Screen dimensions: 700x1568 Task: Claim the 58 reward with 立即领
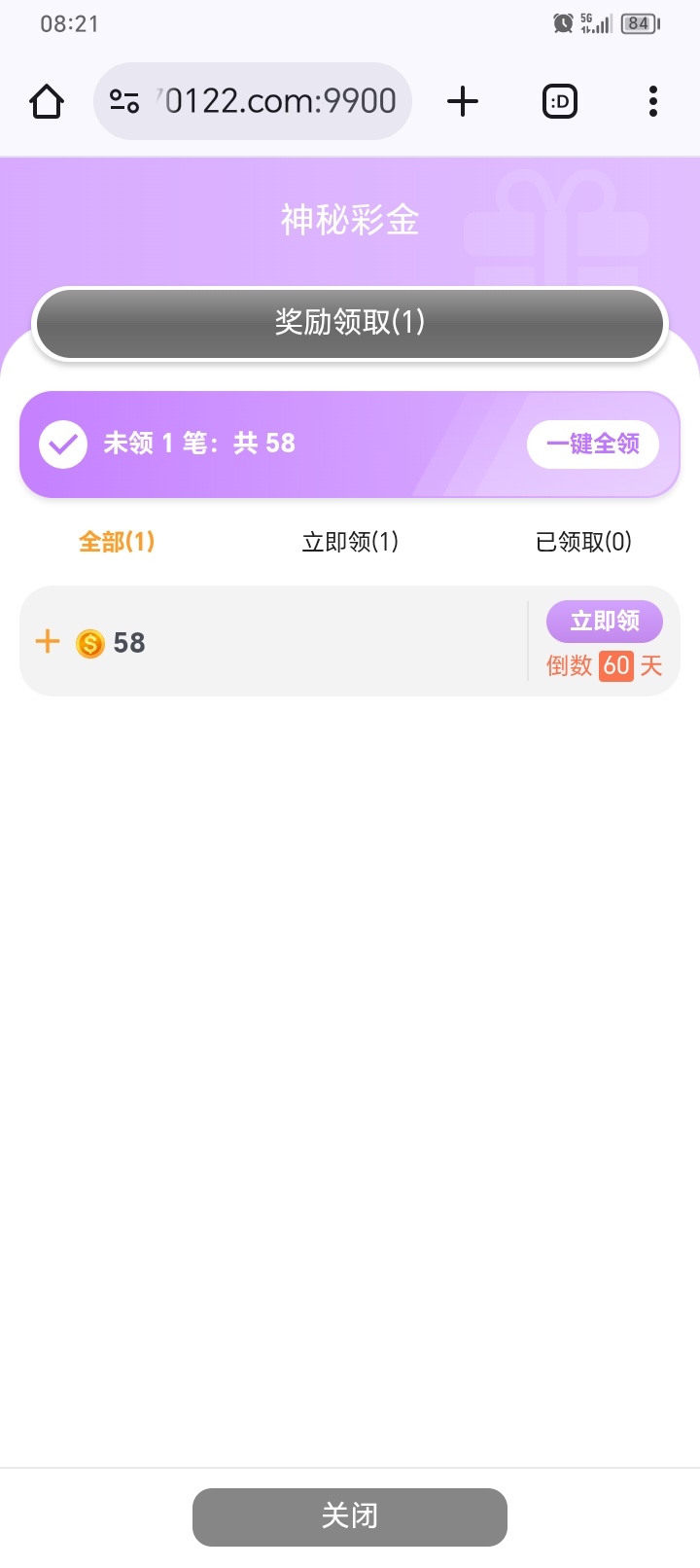pos(605,622)
